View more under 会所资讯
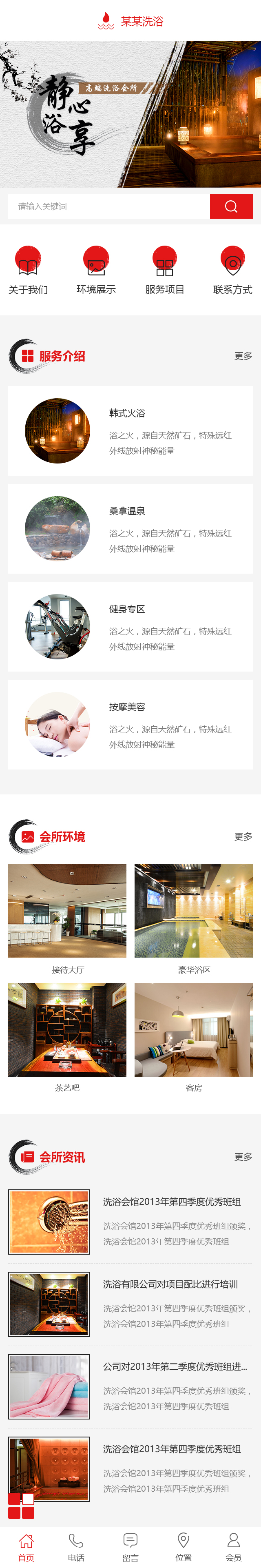The width and height of the screenshot is (261, 1568). click(243, 1157)
